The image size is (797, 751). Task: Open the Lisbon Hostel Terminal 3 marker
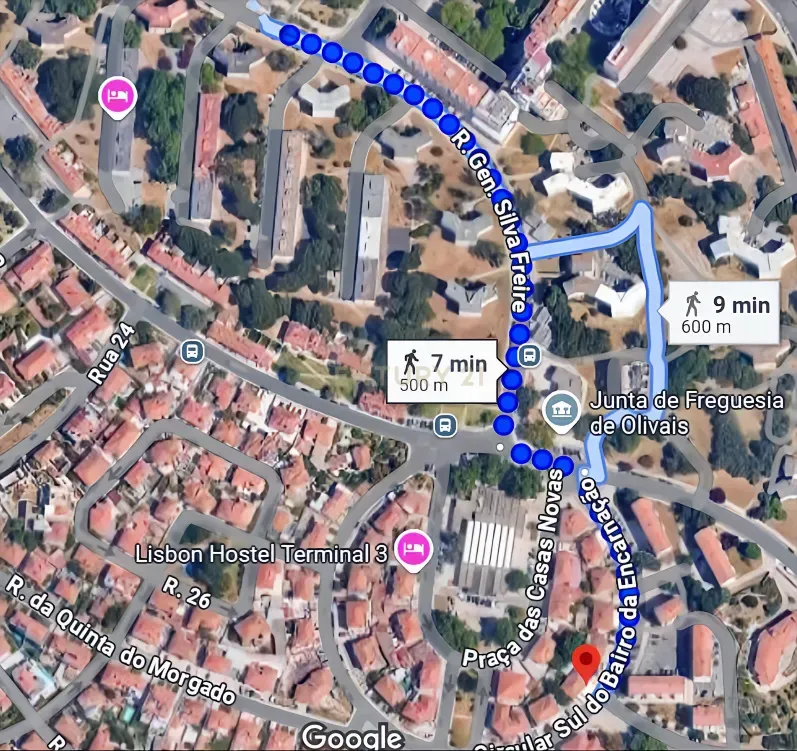click(x=411, y=547)
